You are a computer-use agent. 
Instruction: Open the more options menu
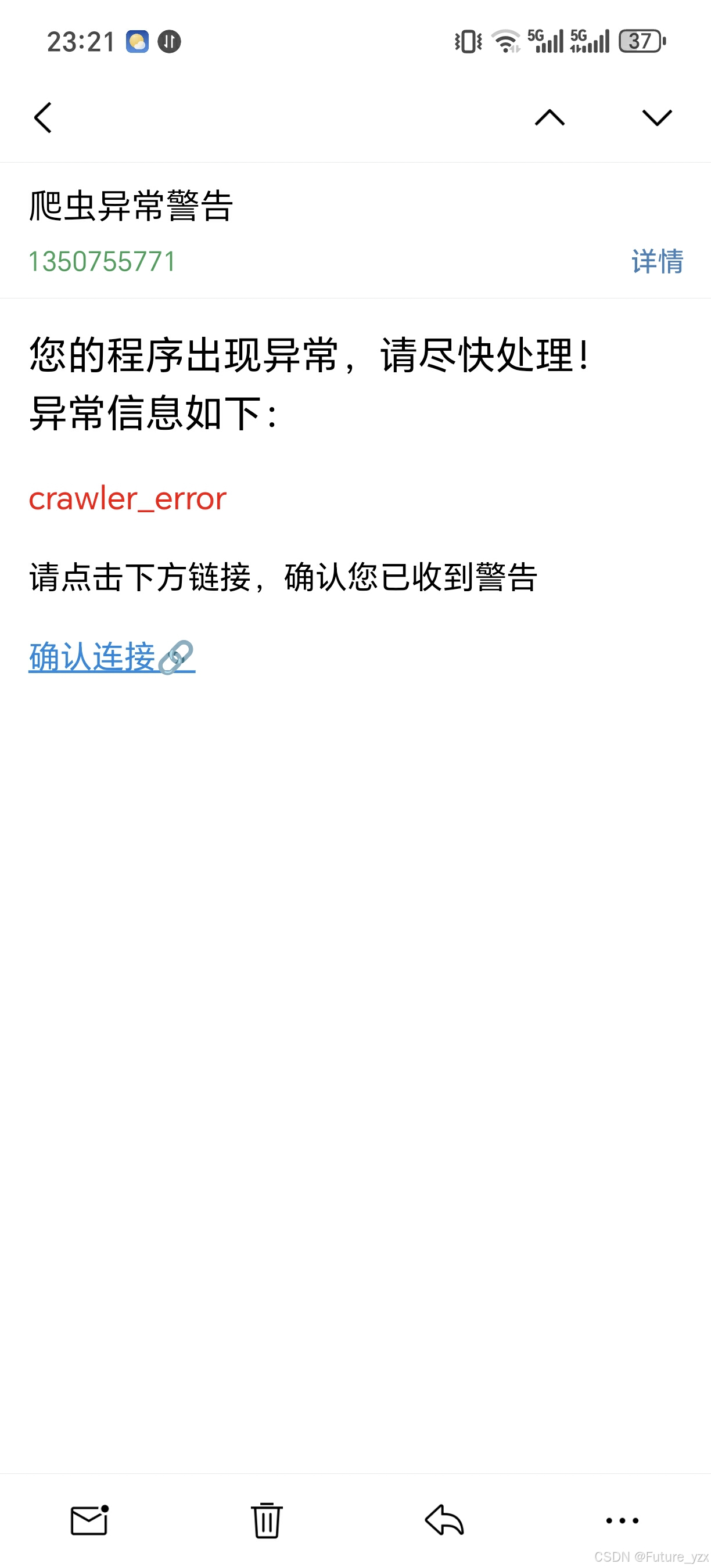[x=622, y=1520]
